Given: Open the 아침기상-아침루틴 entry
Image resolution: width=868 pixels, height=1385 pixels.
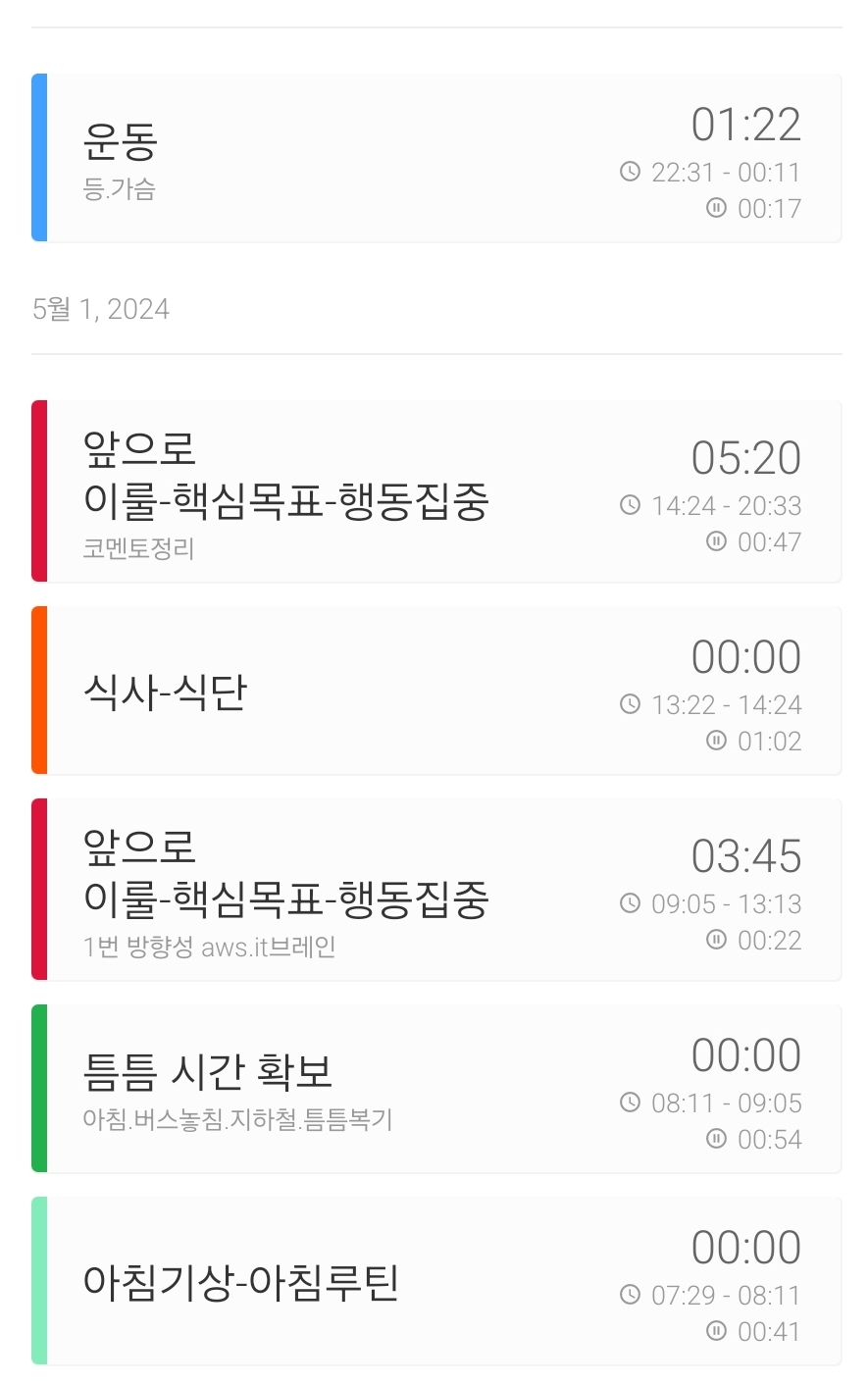Looking at the screenshot, I should tap(436, 1281).
